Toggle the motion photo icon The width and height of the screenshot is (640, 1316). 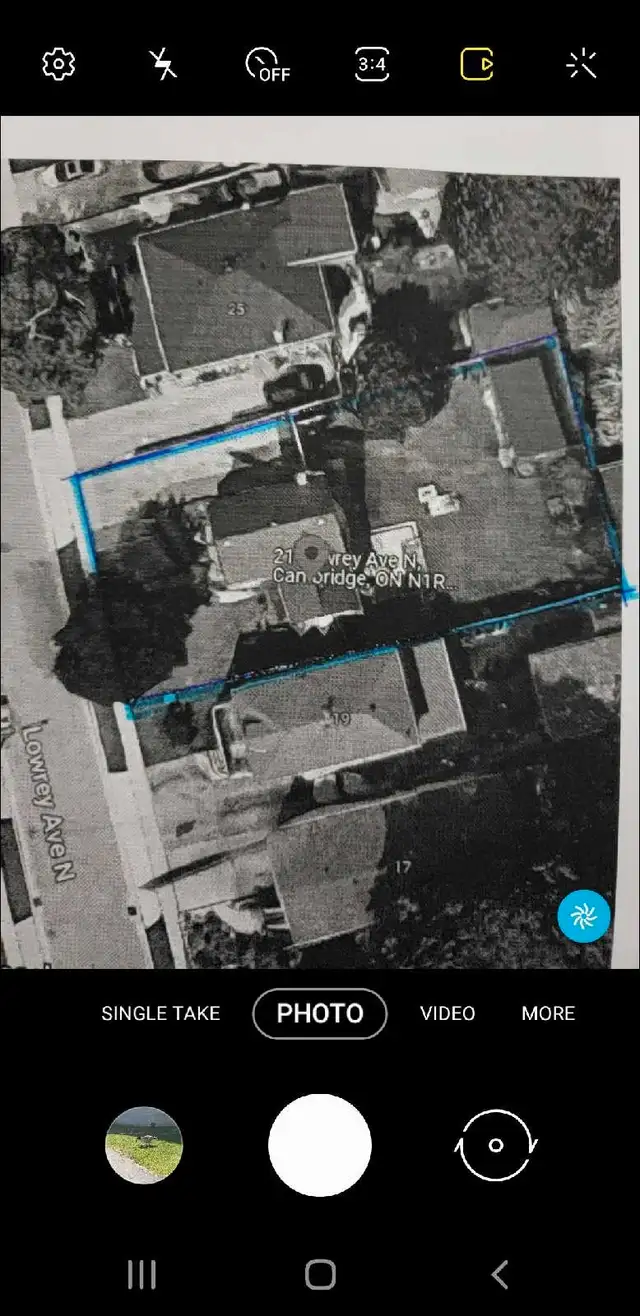coord(477,65)
